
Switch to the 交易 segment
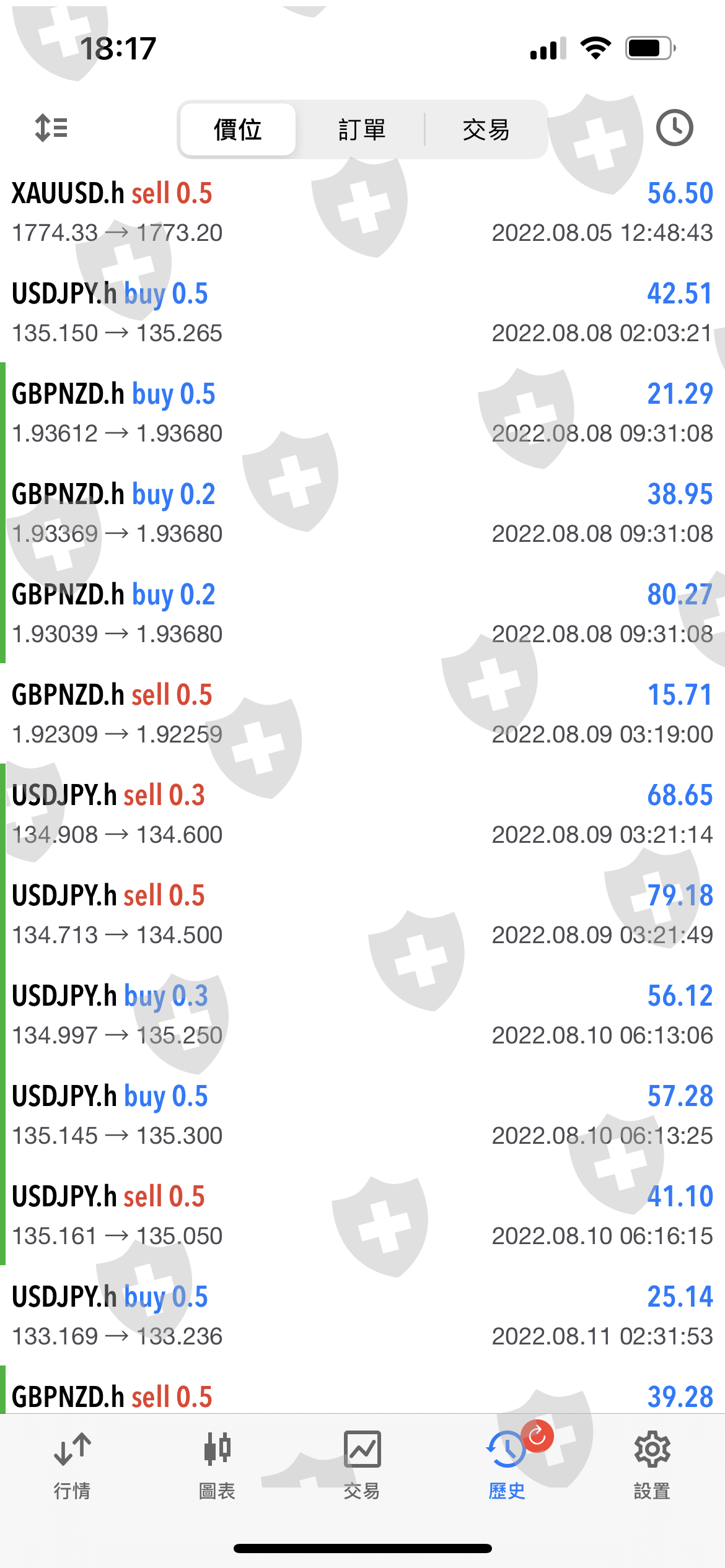[x=486, y=130]
